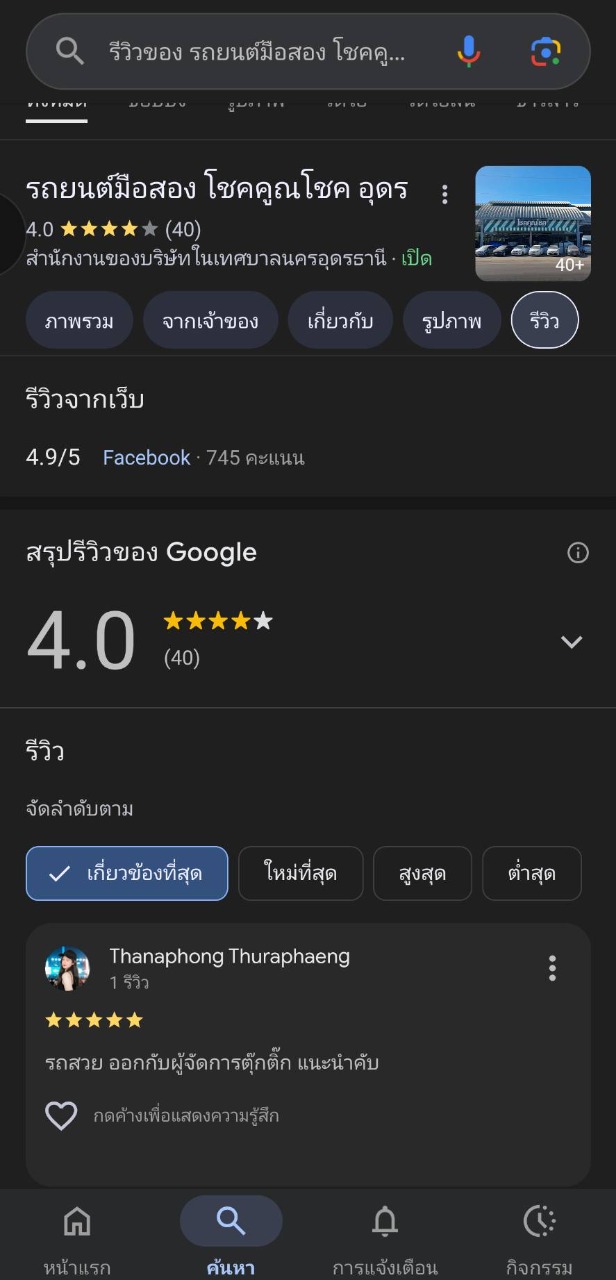Like Thanaphong Thuraphaeng's review with the heart
This screenshot has width=616, height=1280.
coord(62,1115)
